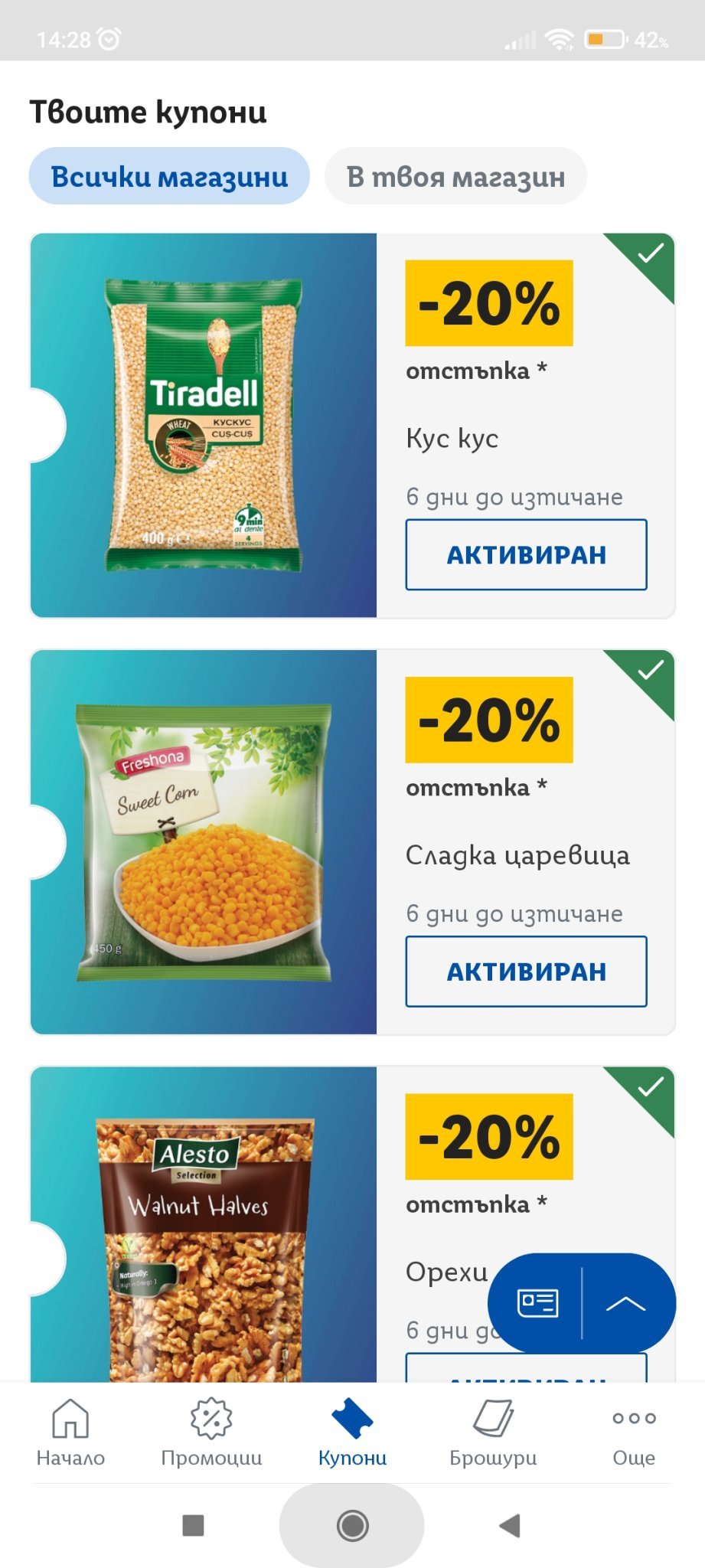Show the loyalty card from floating button
This screenshot has height=1568, width=705.
pyautogui.click(x=537, y=1303)
